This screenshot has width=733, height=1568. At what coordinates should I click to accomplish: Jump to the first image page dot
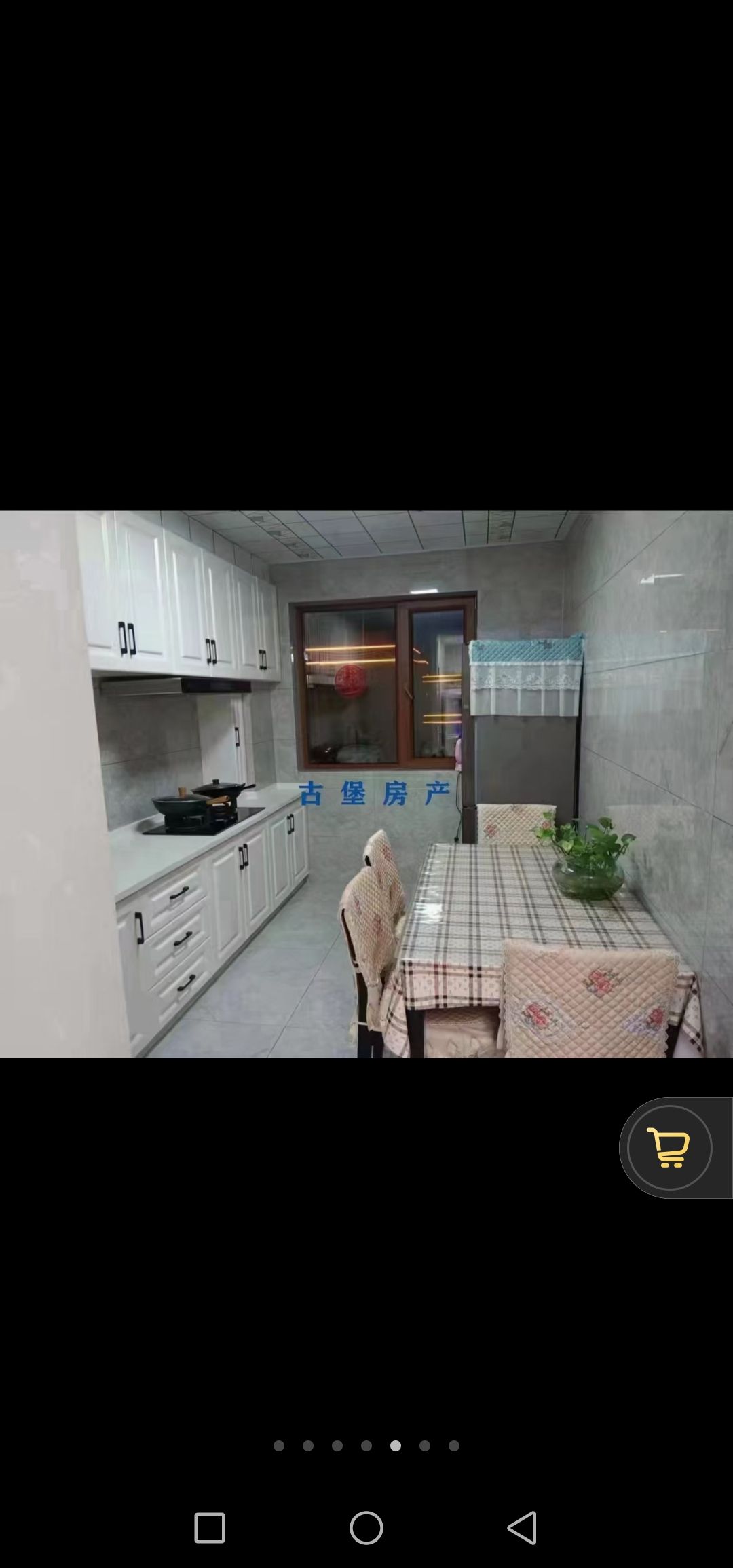click(279, 1446)
